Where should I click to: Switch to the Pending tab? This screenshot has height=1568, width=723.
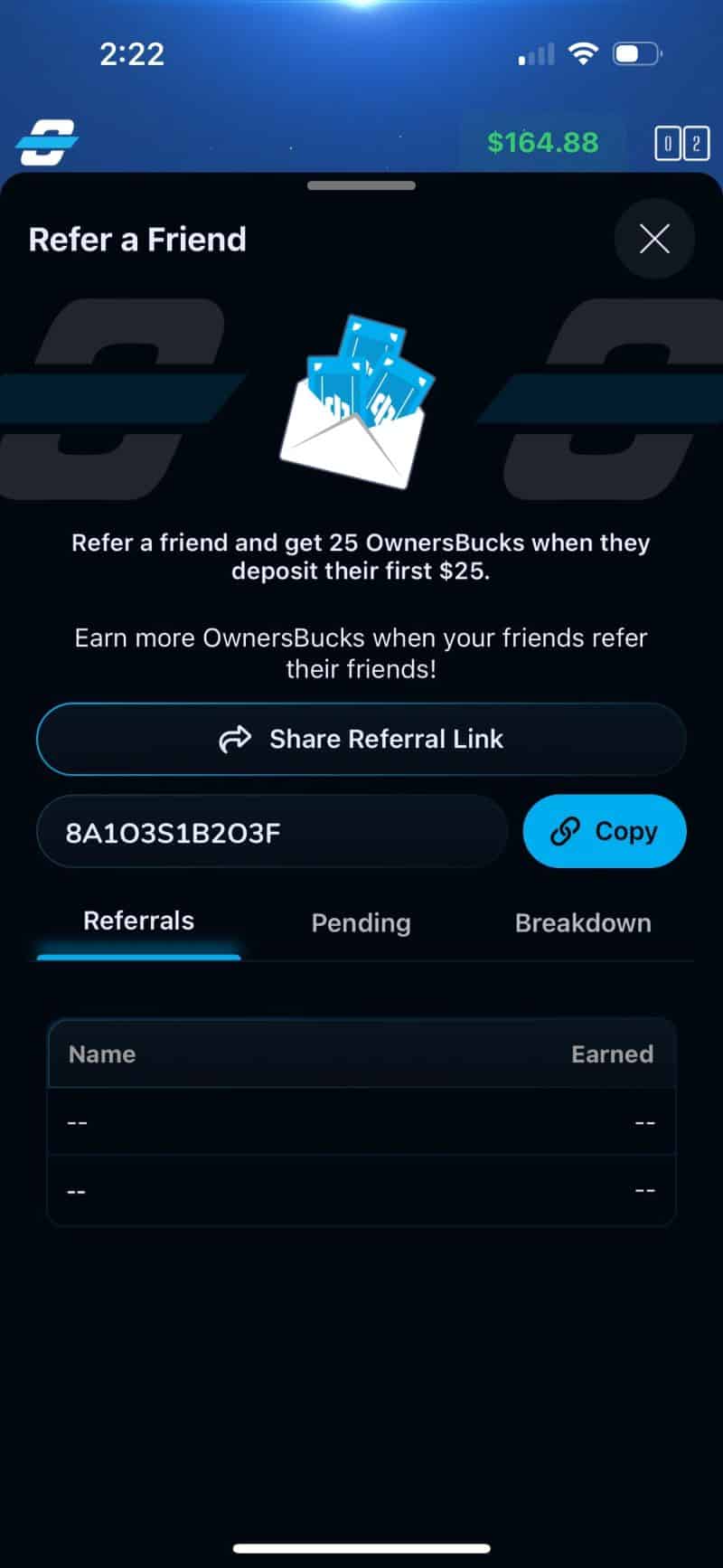pyautogui.click(x=361, y=923)
